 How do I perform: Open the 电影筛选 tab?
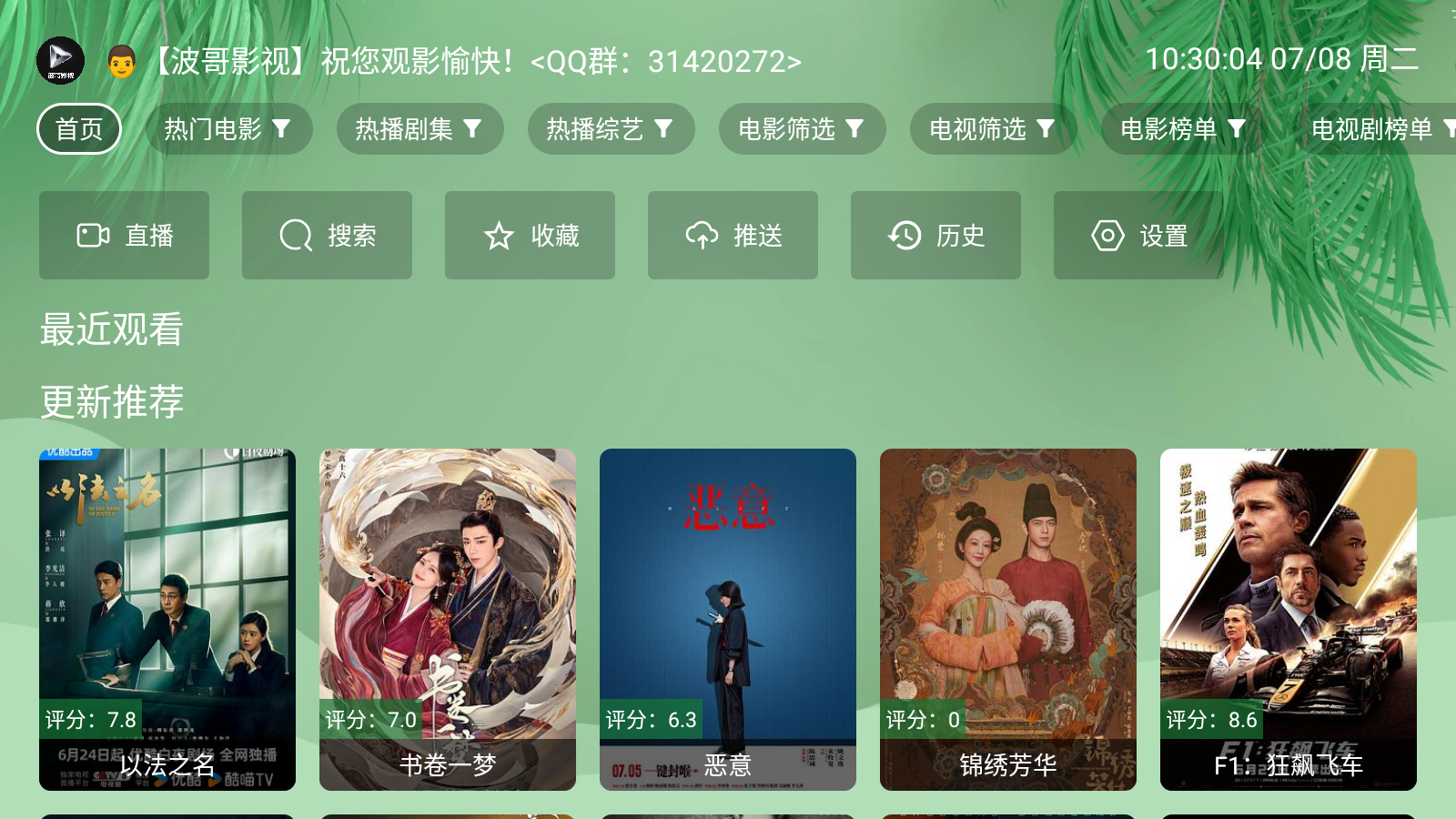tap(802, 129)
